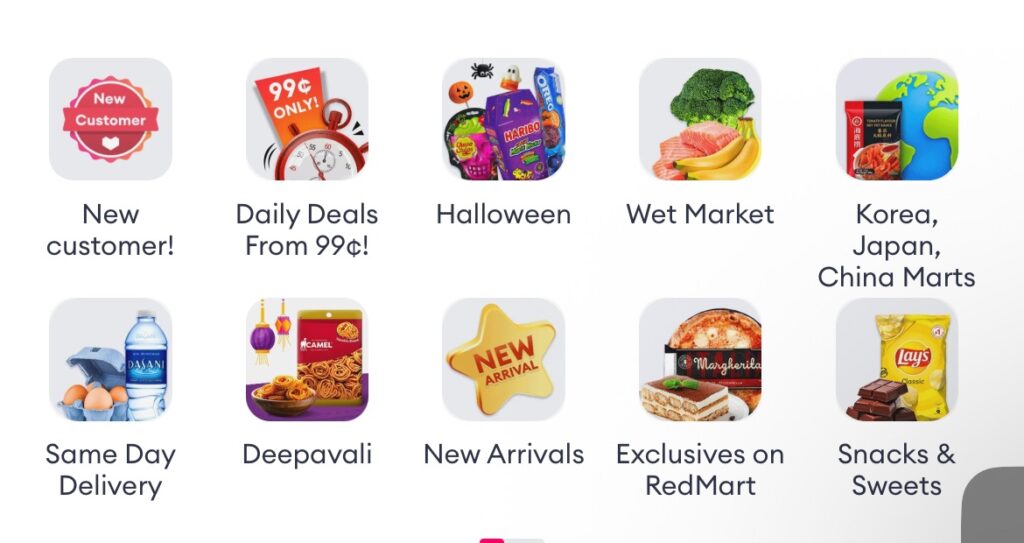Screen dimensions: 1024x543
Task: Check out New Arrivals
Action: 503,359
